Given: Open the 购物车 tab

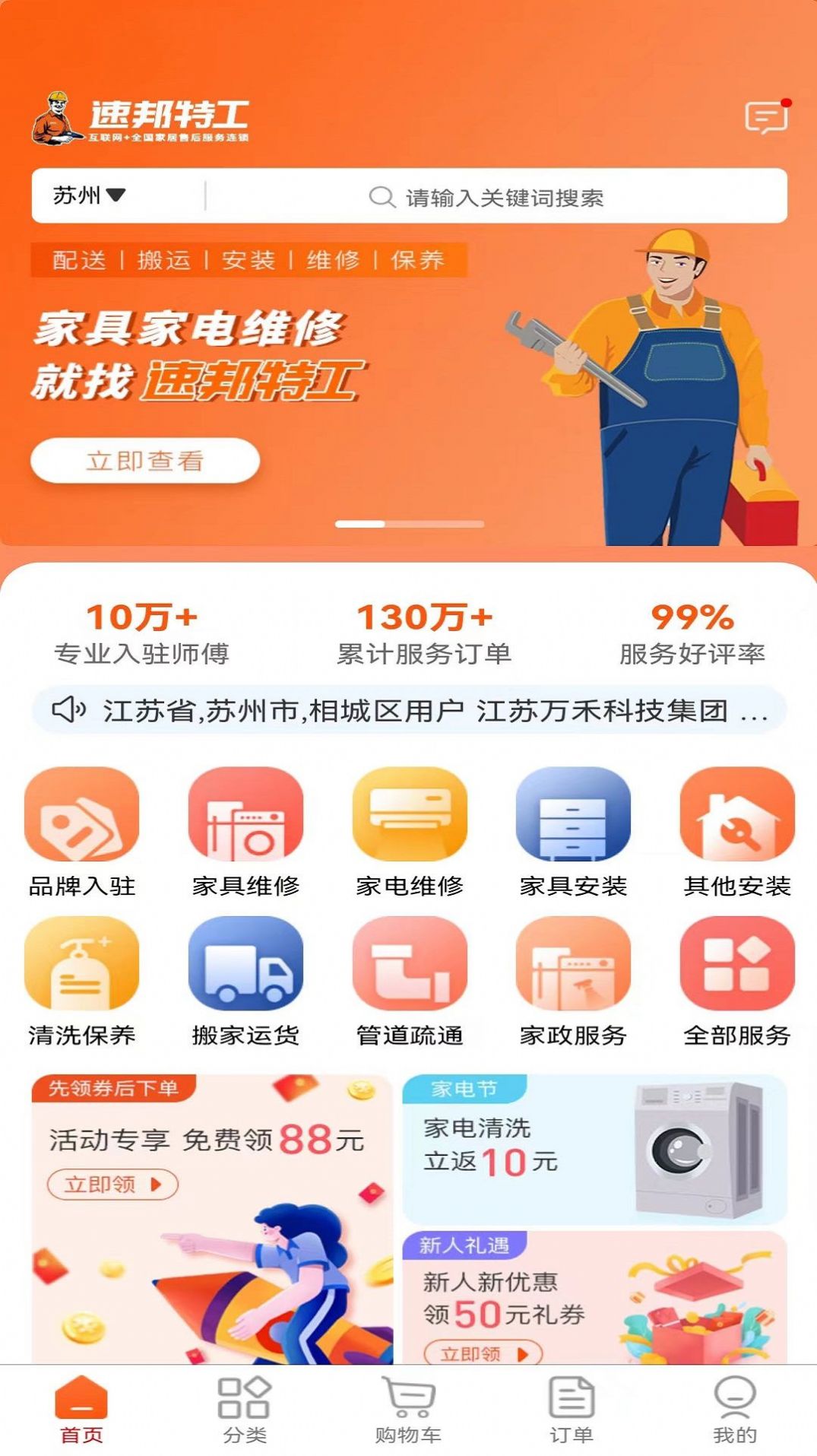Looking at the screenshot, I should pyautogui.click(x=408, y=1409).
